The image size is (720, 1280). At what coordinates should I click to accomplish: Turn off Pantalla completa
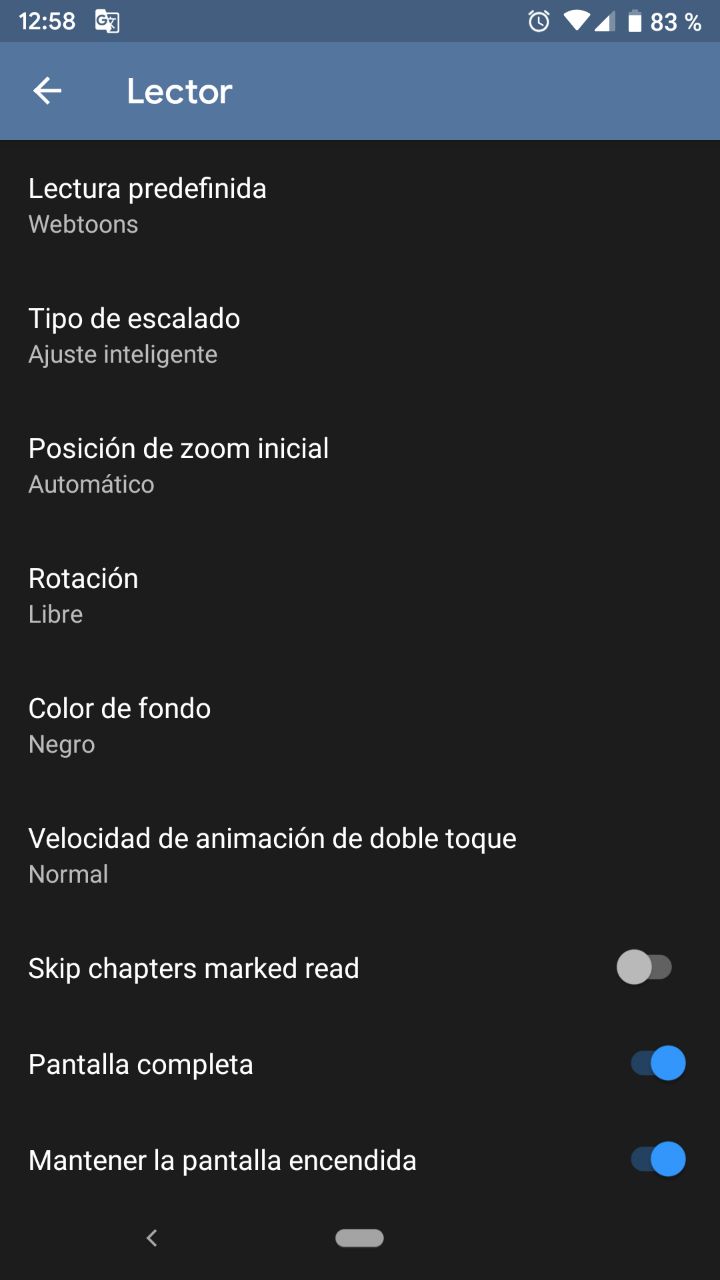coord(657,1064)
